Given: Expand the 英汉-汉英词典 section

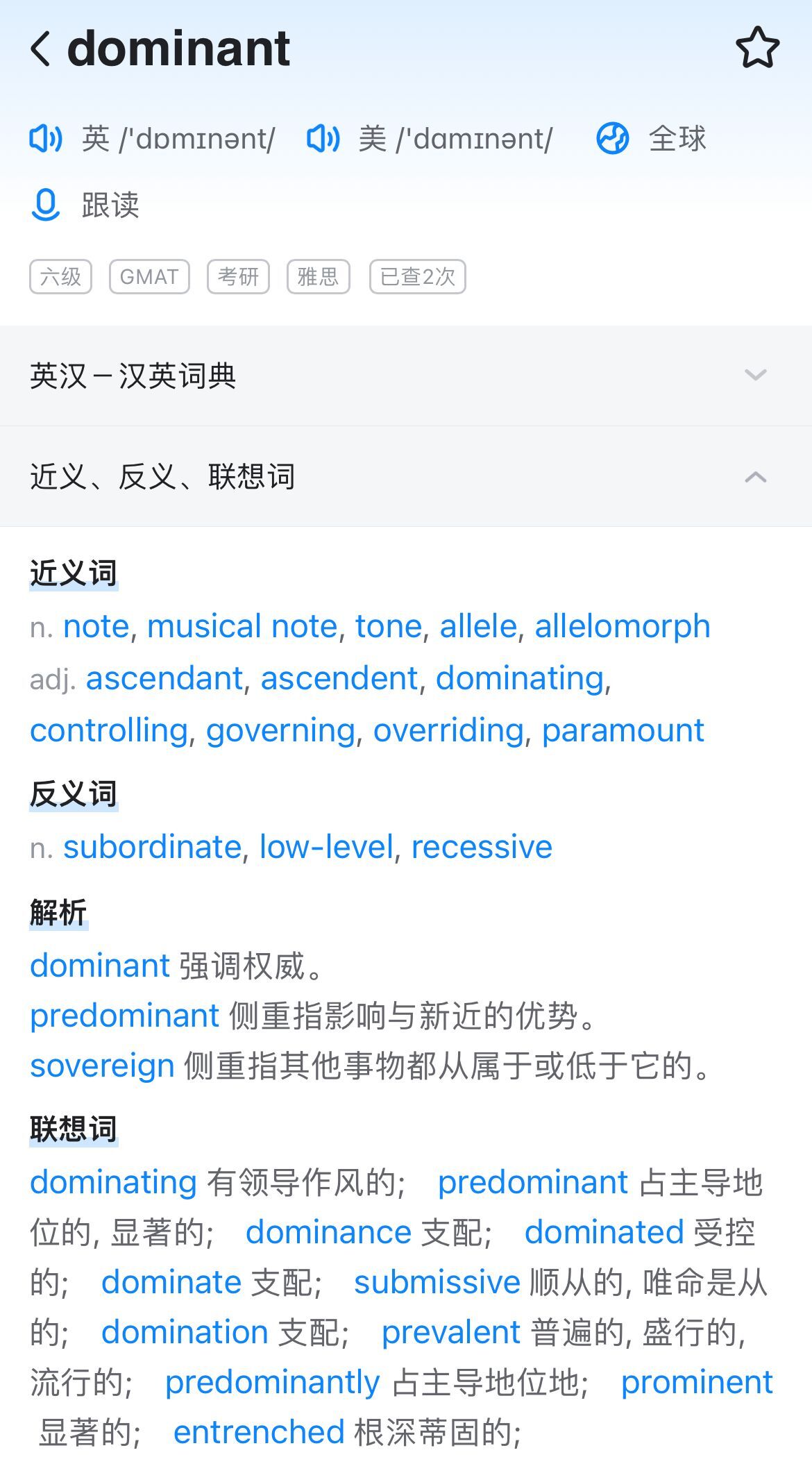Looking at the screenshot, I should 406,376.
